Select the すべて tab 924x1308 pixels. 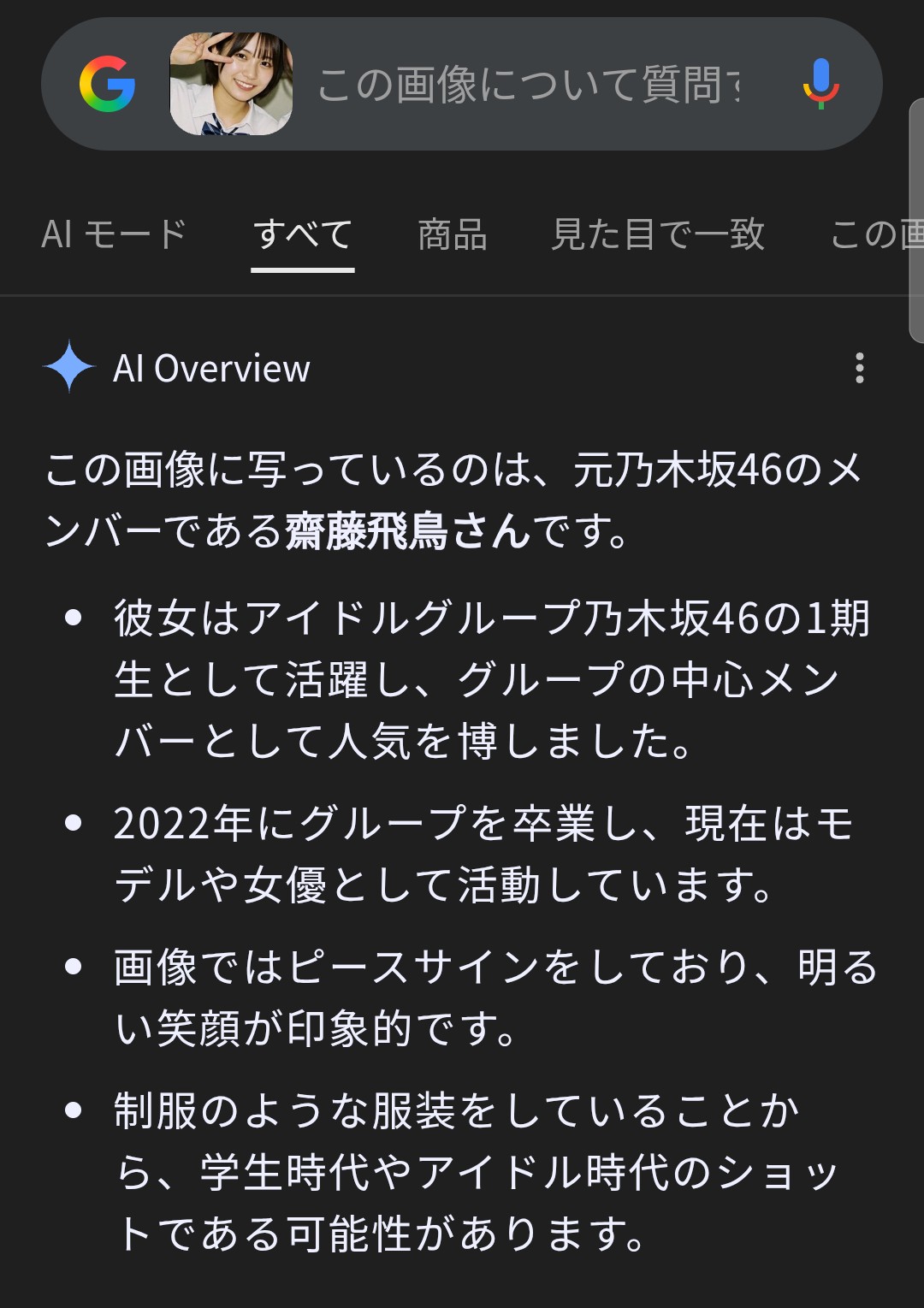coord(303,234)
